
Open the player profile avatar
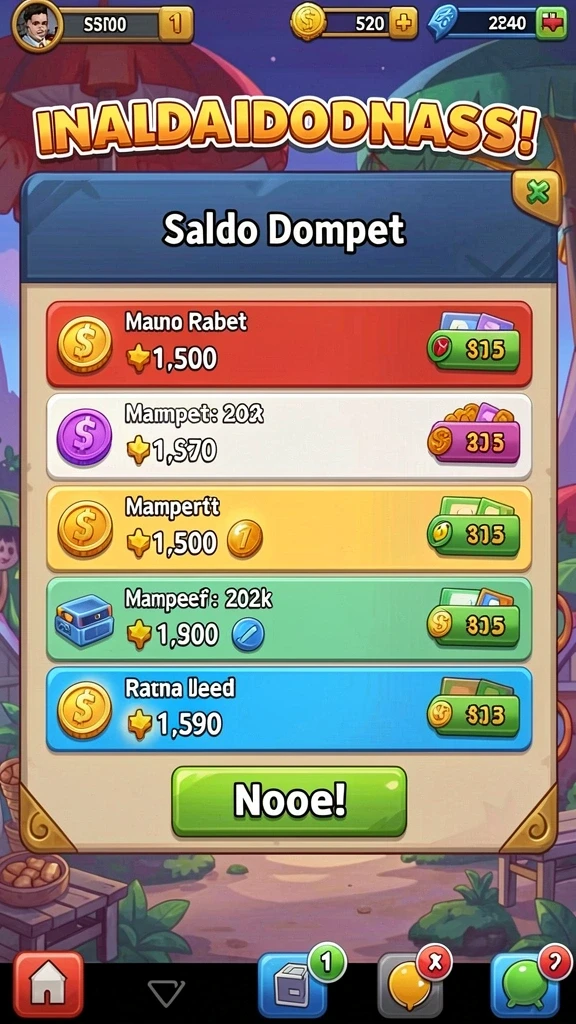click(x=37, y=25)
